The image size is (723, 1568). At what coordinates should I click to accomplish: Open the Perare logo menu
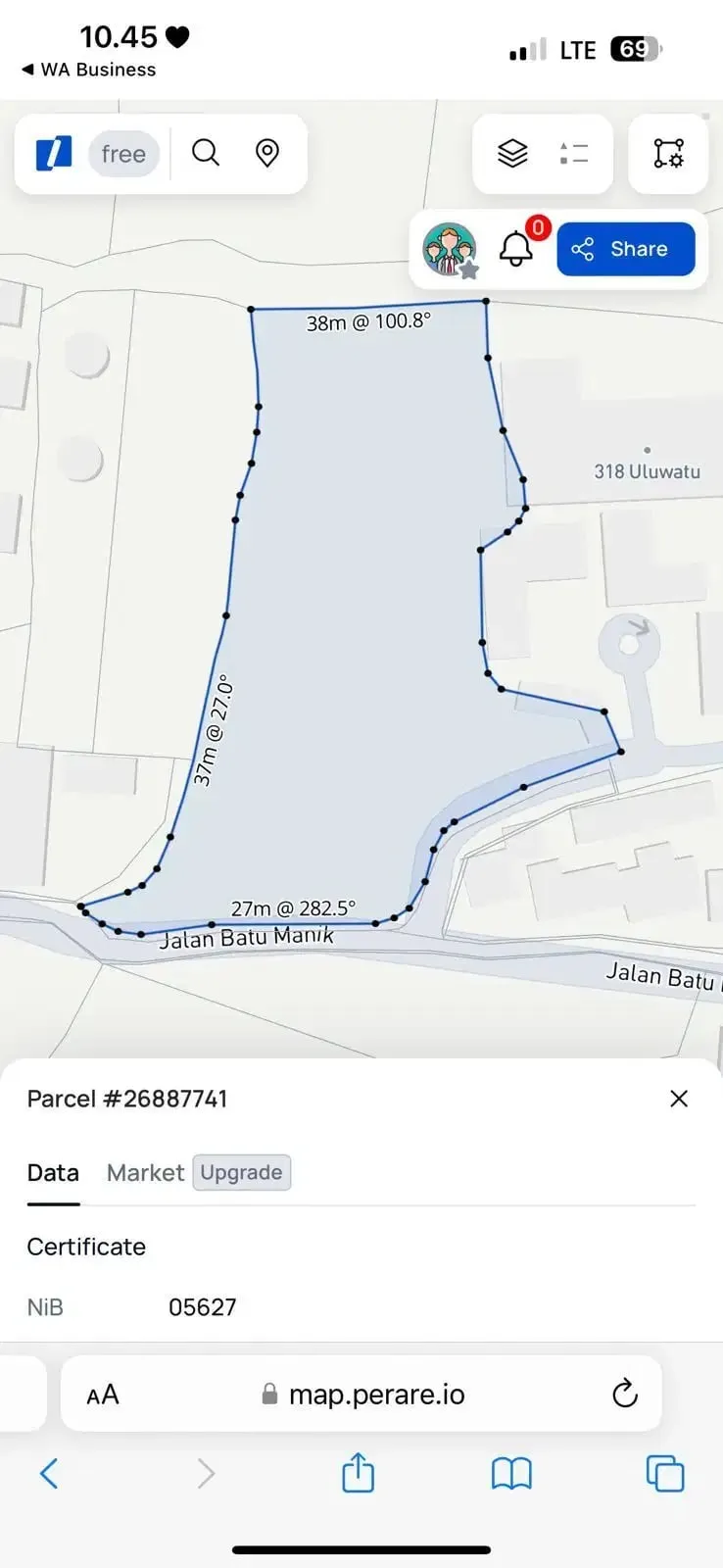[54, 154]
